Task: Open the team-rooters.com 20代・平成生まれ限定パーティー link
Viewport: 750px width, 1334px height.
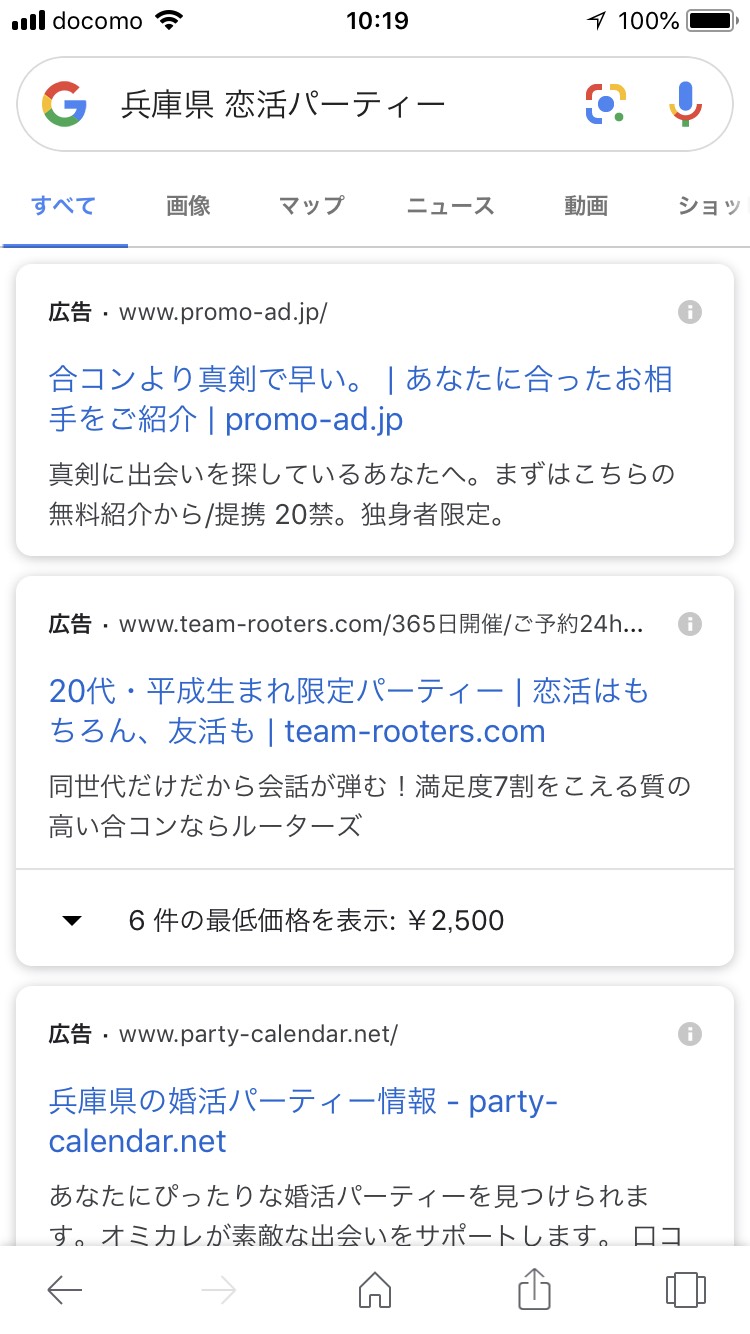Action: [348, 711]
